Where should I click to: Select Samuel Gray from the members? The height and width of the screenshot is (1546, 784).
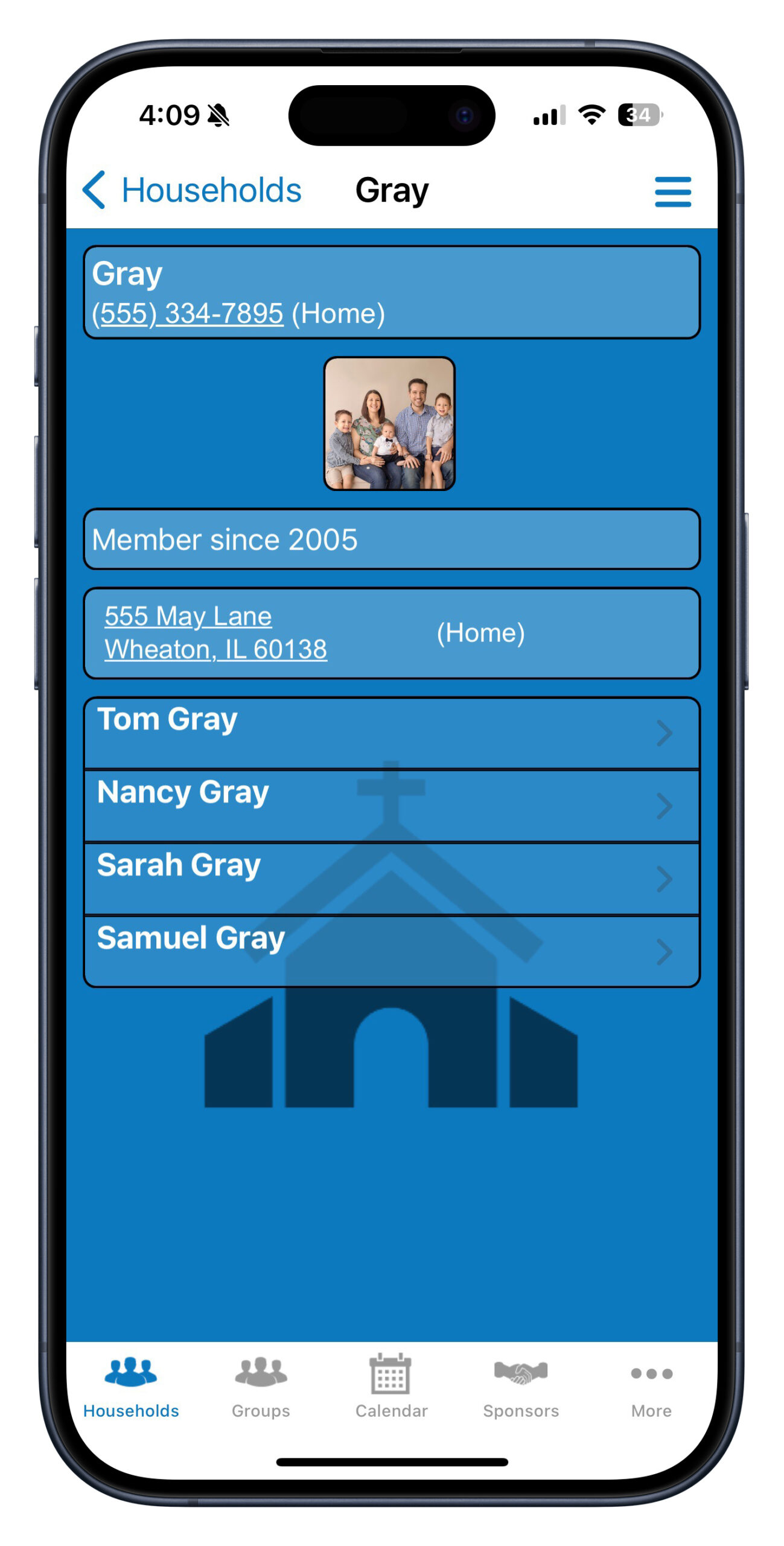point(391,951)
